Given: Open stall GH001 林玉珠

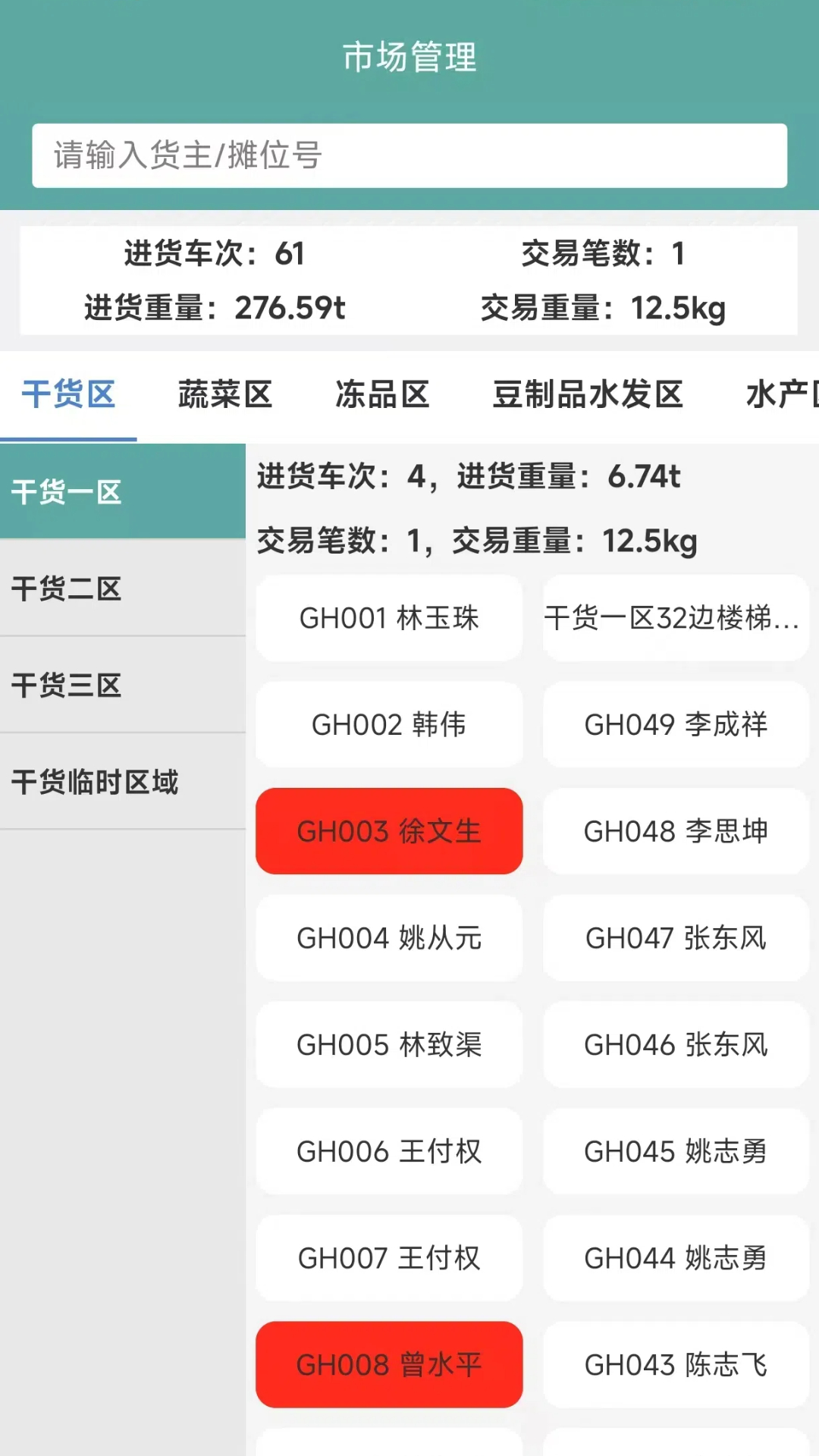Looking at the screenshot, I should coord(389,618).
